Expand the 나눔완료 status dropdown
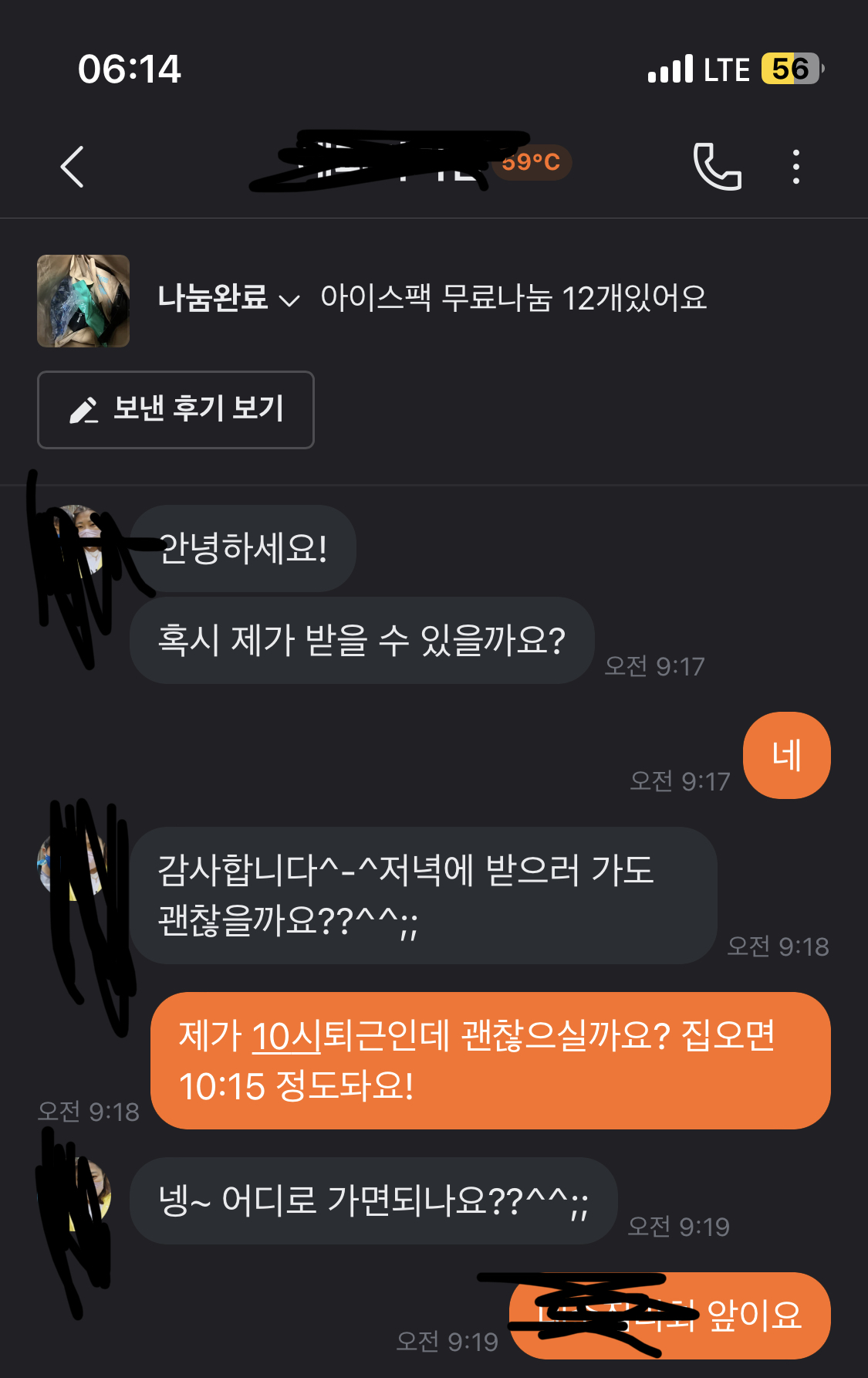Screen dimensions: 868x1378 pyautogui.click(x=228, y=299)
